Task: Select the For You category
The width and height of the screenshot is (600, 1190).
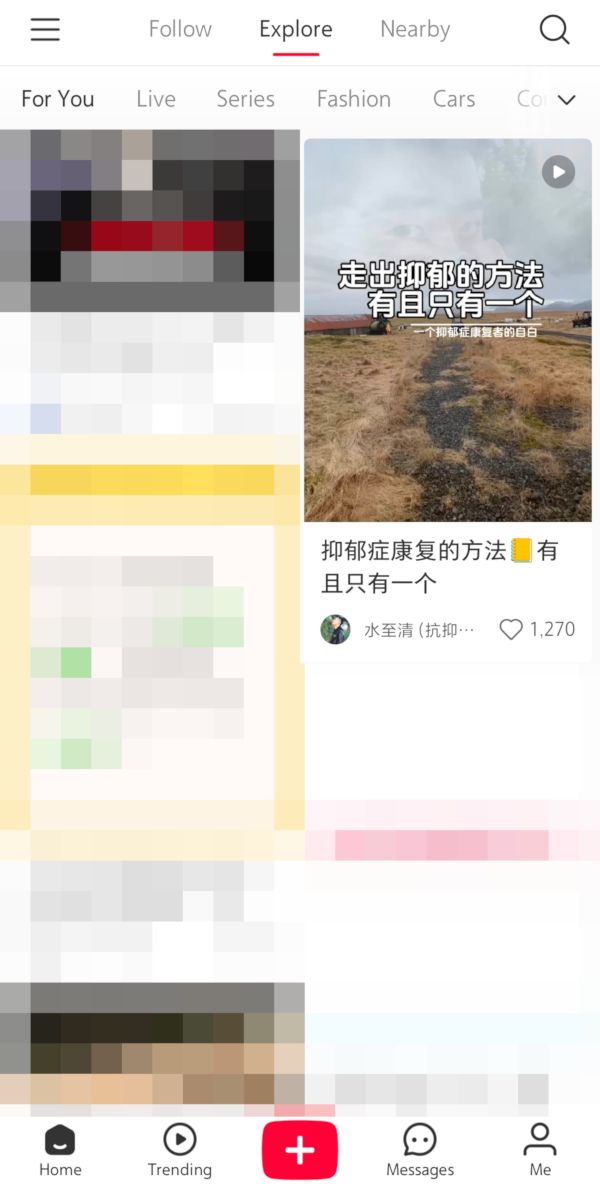Action: [58, 99]
